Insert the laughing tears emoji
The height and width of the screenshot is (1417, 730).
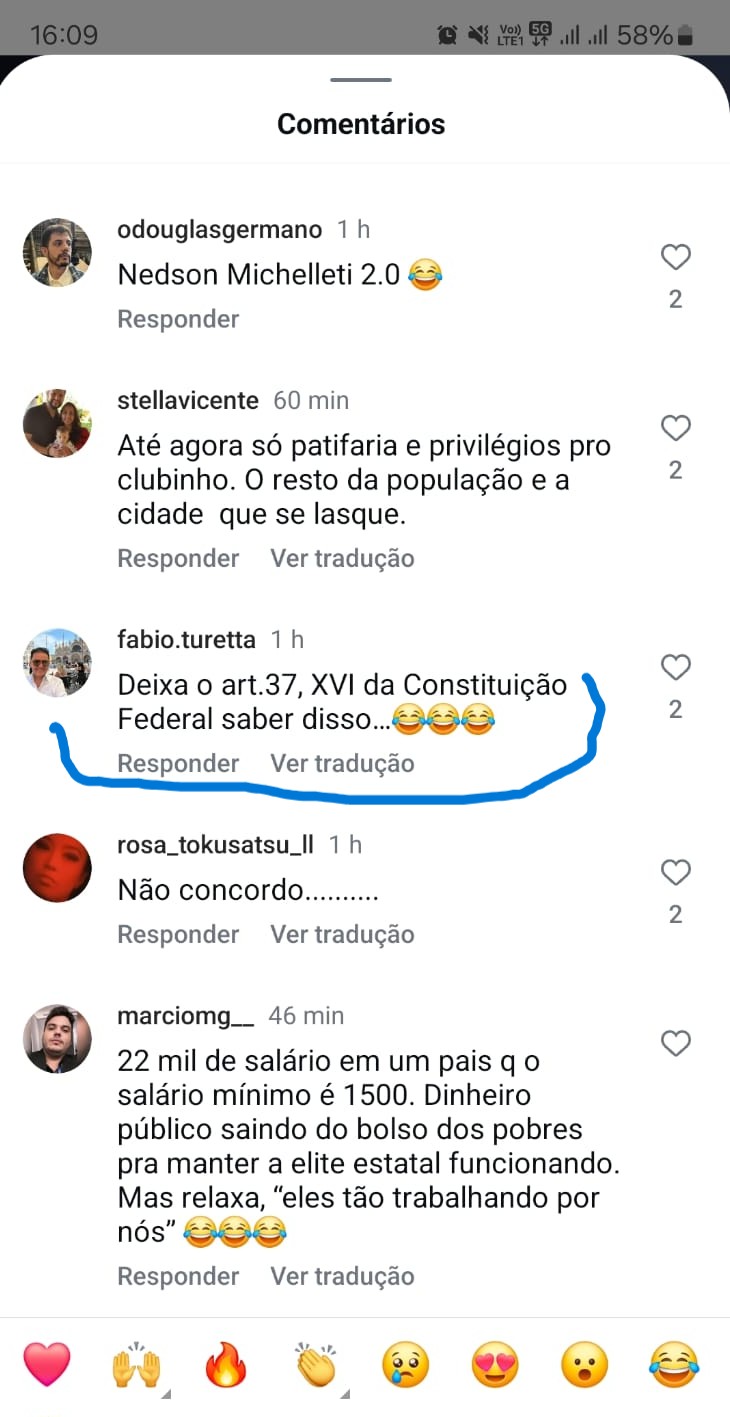tap(674, 1365)
